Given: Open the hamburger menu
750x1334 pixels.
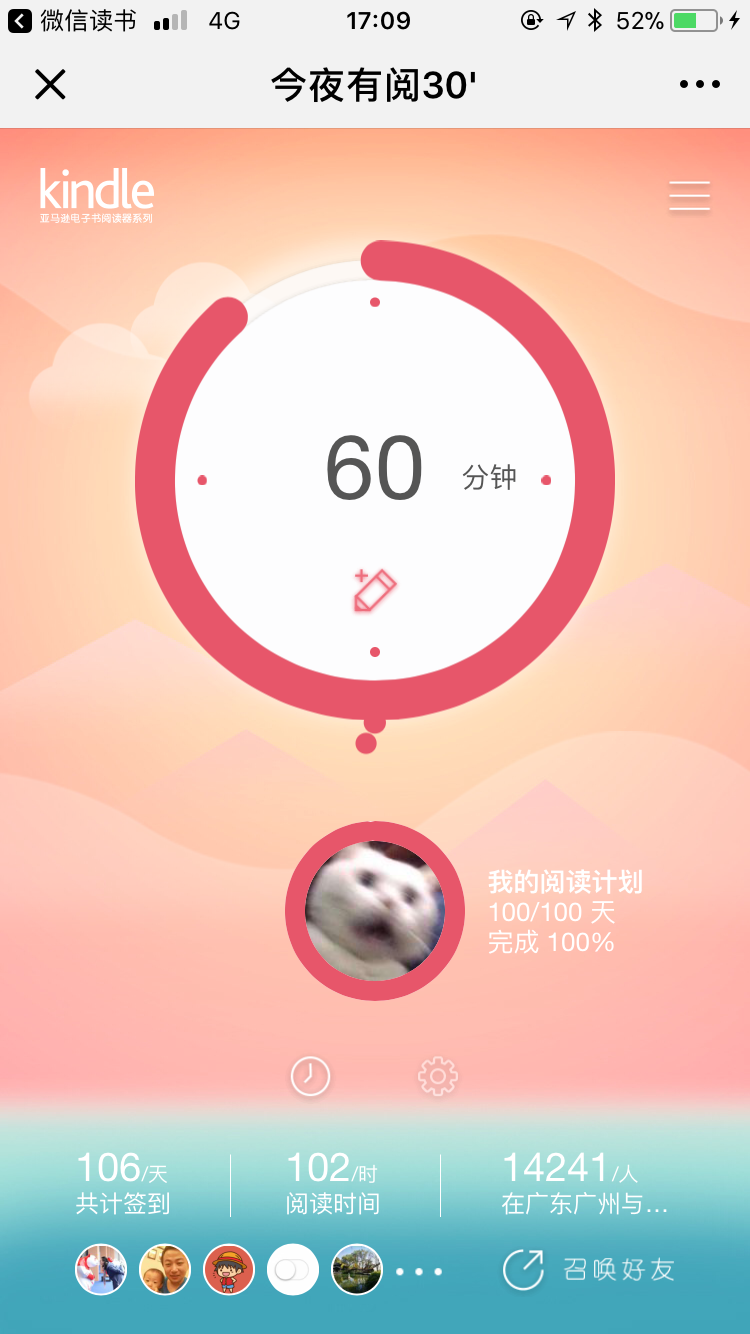Looking at the screenshot, I should (689, 196).
